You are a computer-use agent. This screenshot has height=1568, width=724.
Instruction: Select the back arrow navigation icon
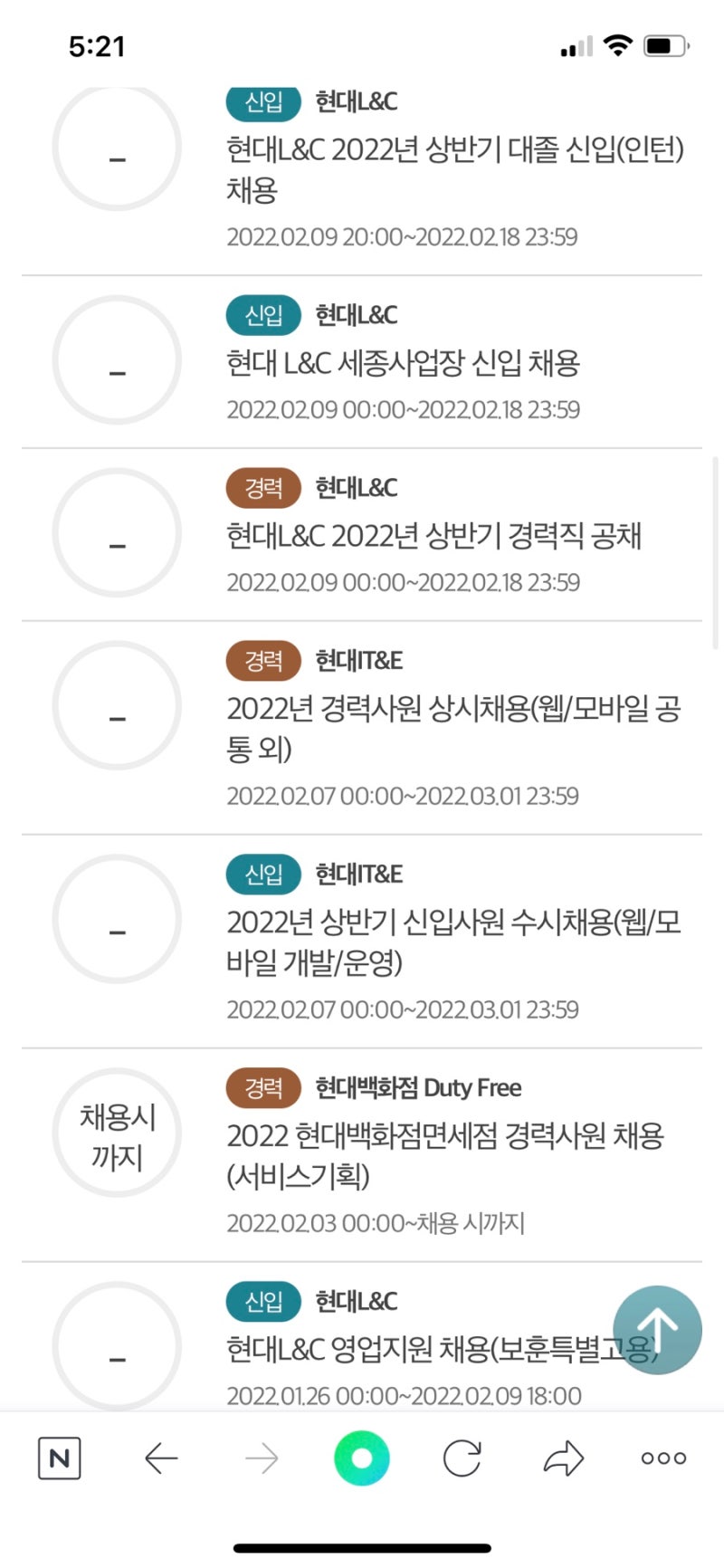point(161,1458)
